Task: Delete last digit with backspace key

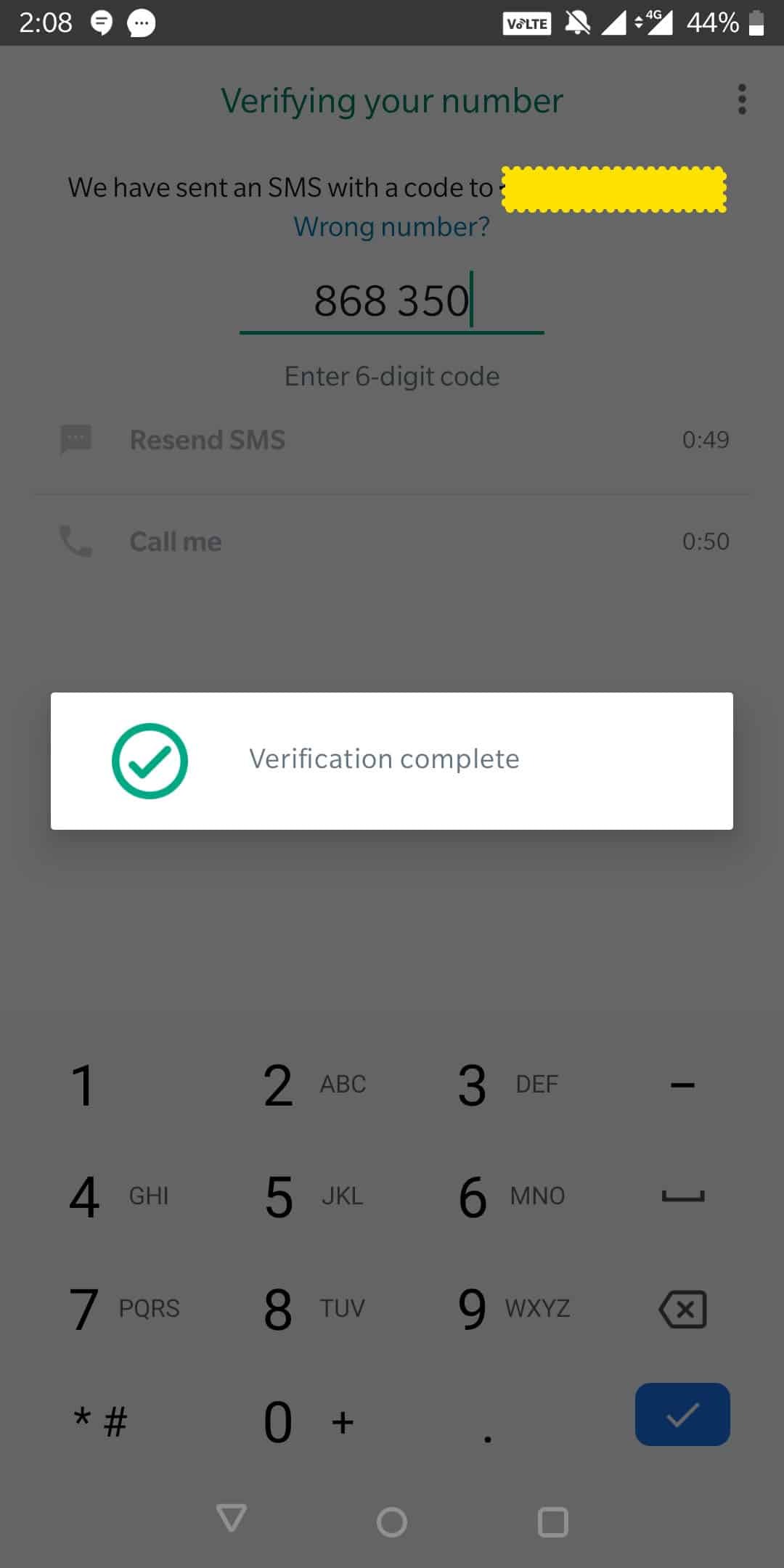Action: pyautogui.click(x=682, y=1309)
